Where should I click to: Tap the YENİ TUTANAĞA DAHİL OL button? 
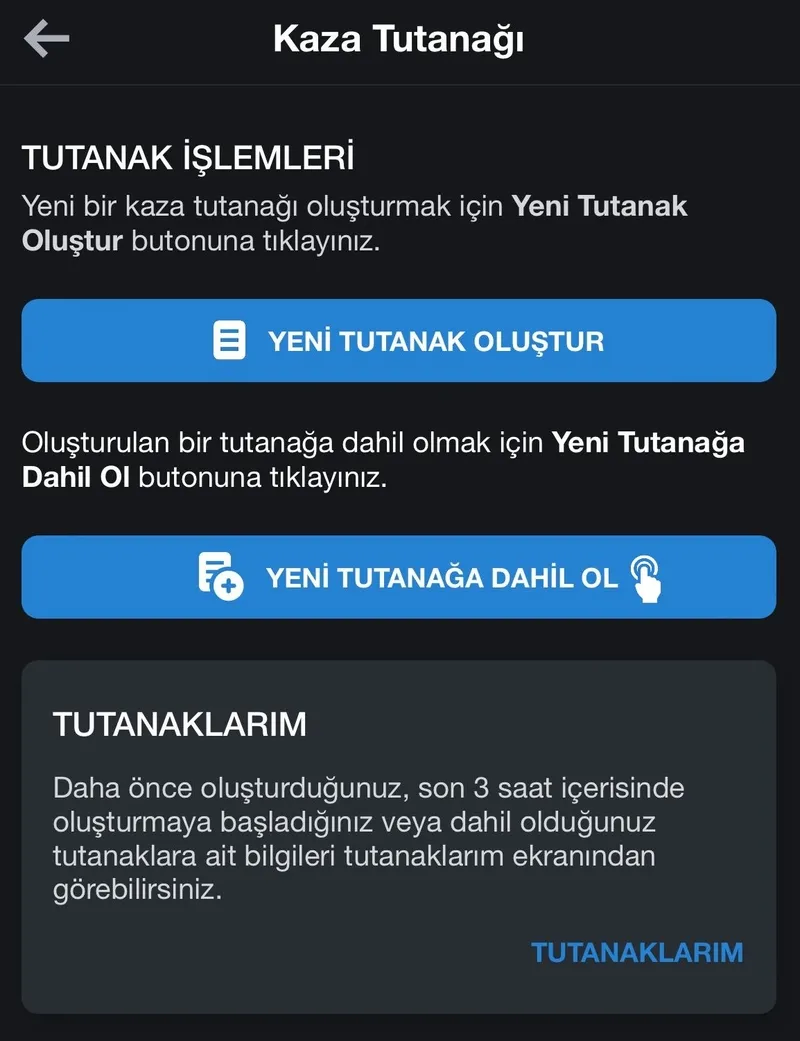(400, 577)
